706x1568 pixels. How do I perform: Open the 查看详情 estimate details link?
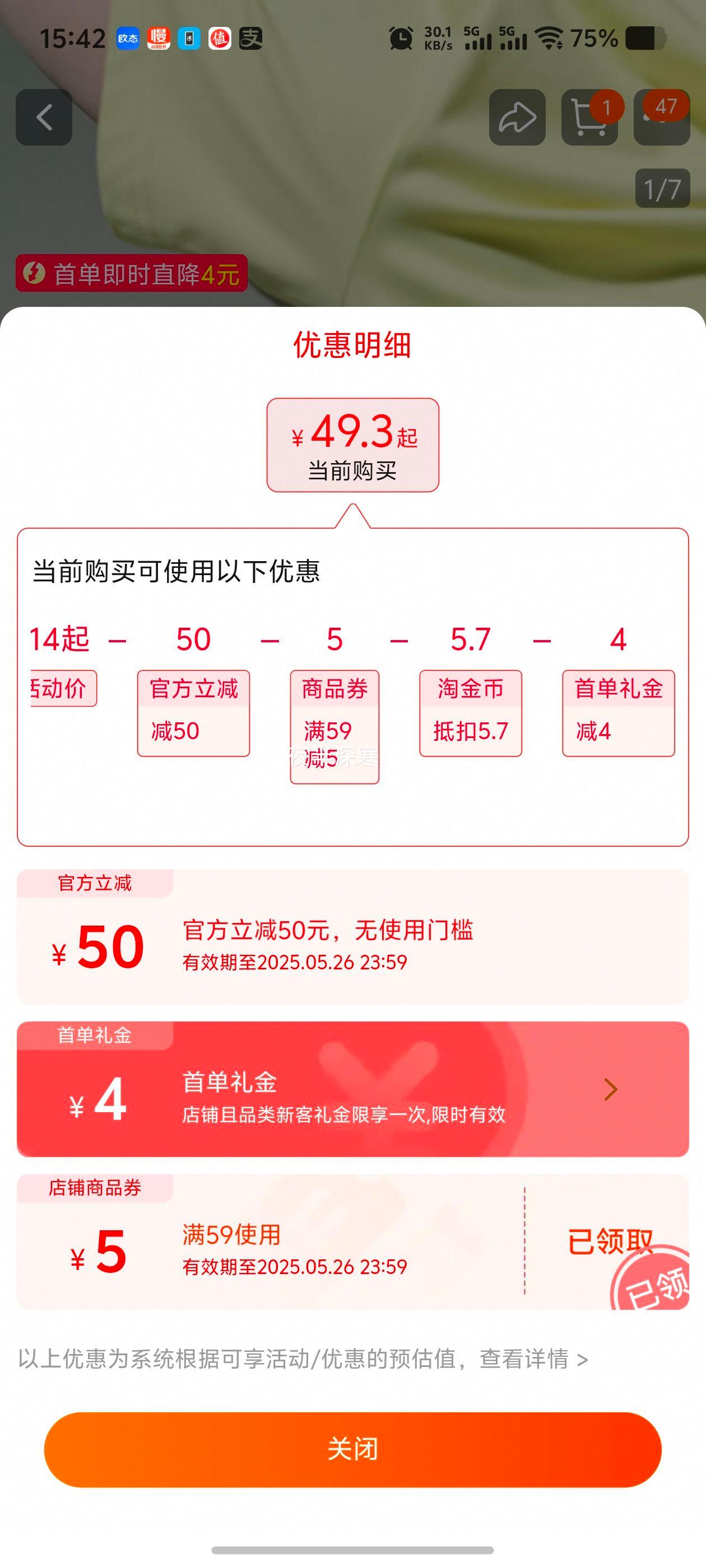(533, 1358)
